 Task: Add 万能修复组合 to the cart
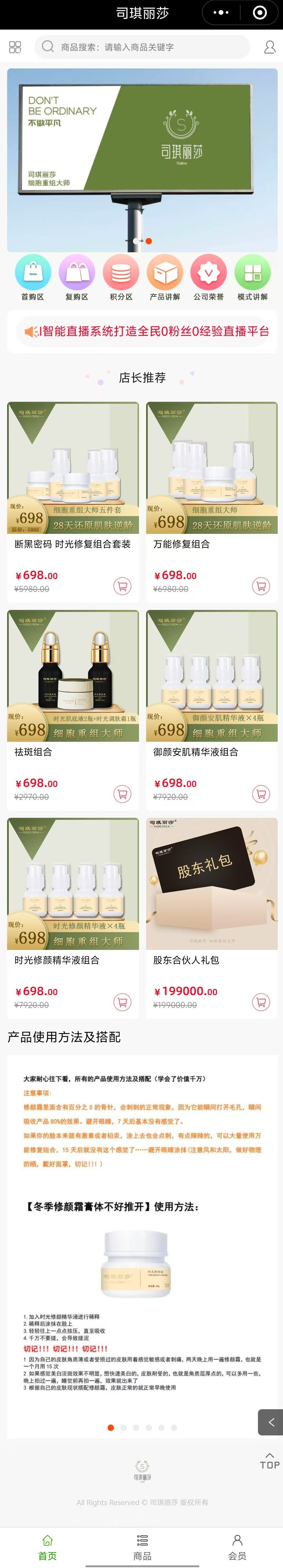click(261, 586)
